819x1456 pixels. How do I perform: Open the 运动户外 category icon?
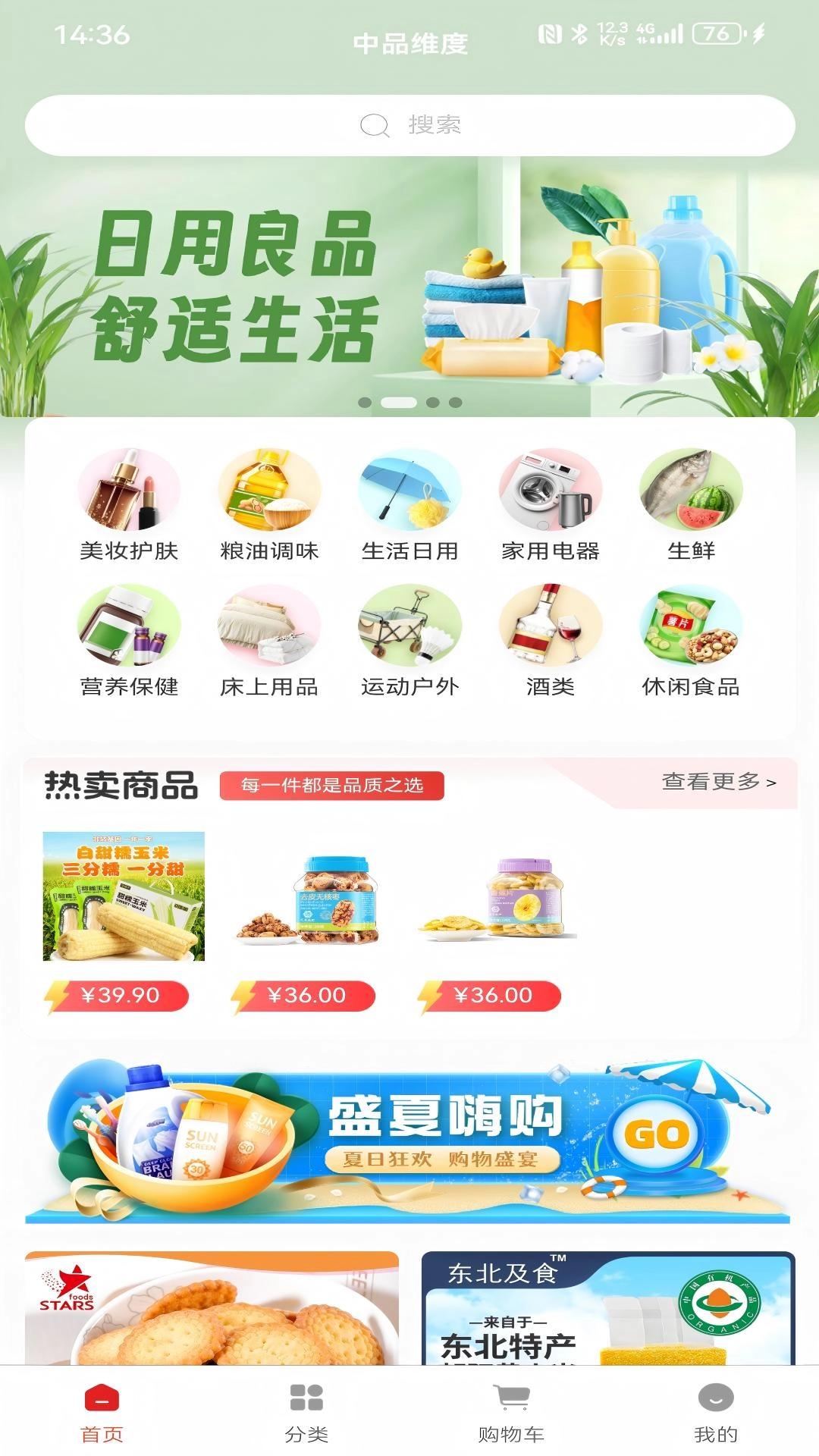[410, 635]
